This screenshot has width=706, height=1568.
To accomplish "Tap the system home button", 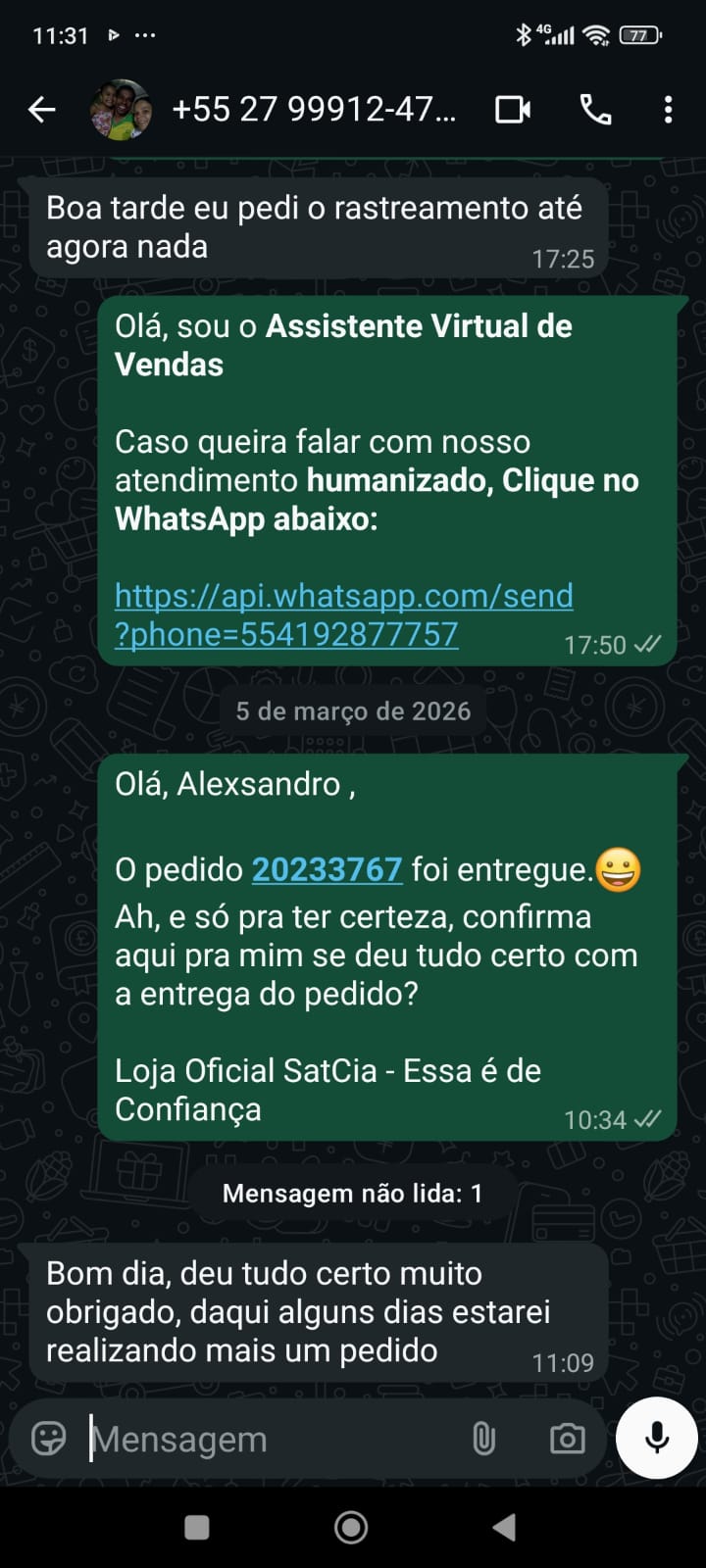I will (351, 1527).
